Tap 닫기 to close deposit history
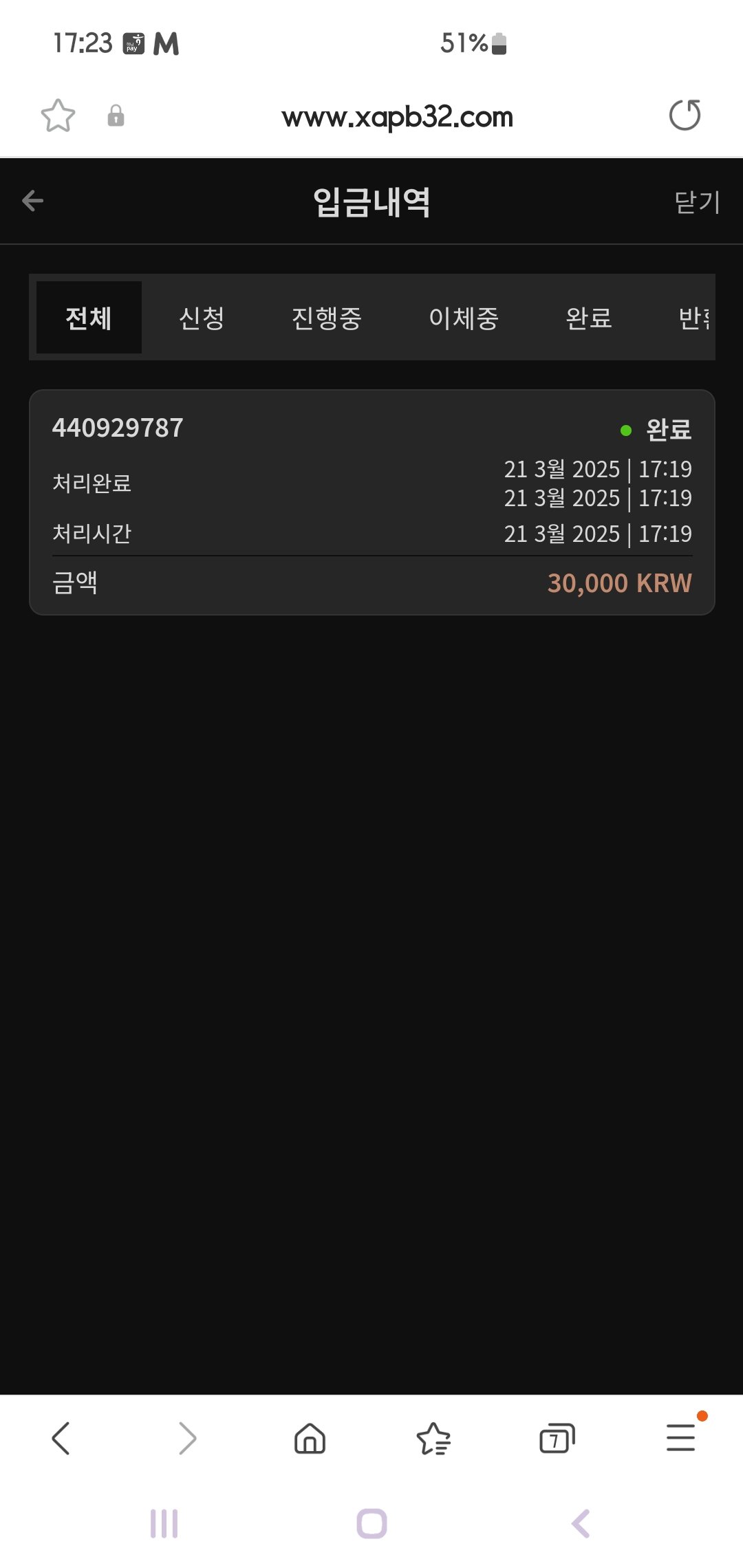The height and width of the screenshot is (1568, 743). point(696,202)
